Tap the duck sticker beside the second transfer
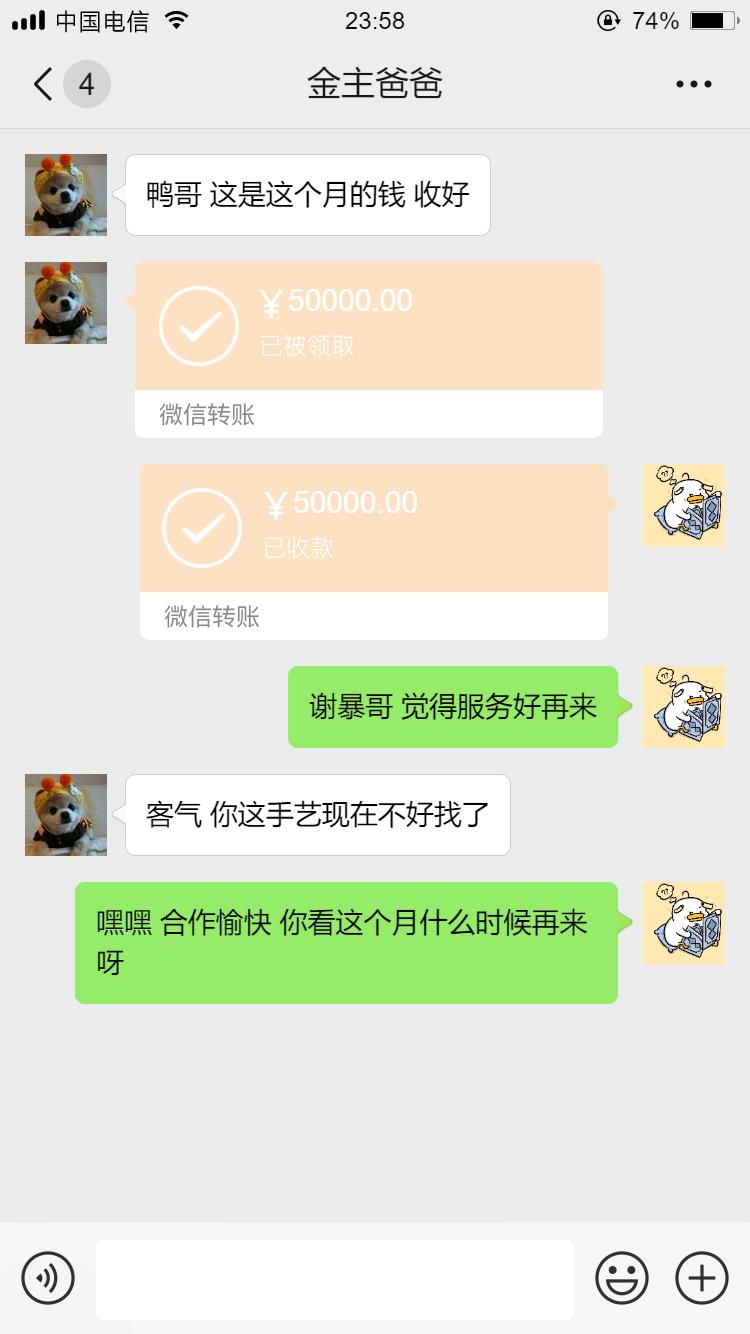Viewport: 750px width, 1334px height. point(684,505)
